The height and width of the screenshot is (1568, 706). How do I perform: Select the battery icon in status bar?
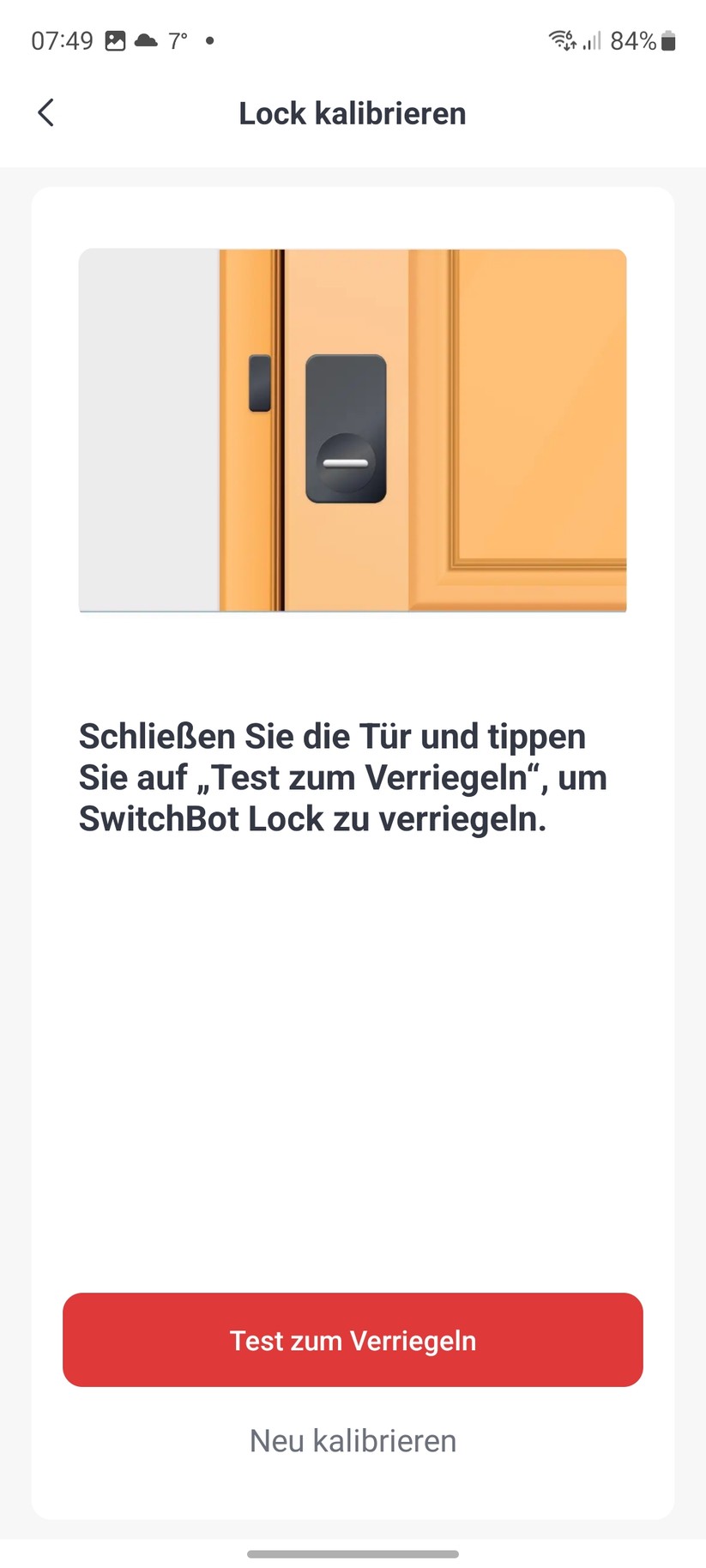pyautogui.click(x=668, y=39)
